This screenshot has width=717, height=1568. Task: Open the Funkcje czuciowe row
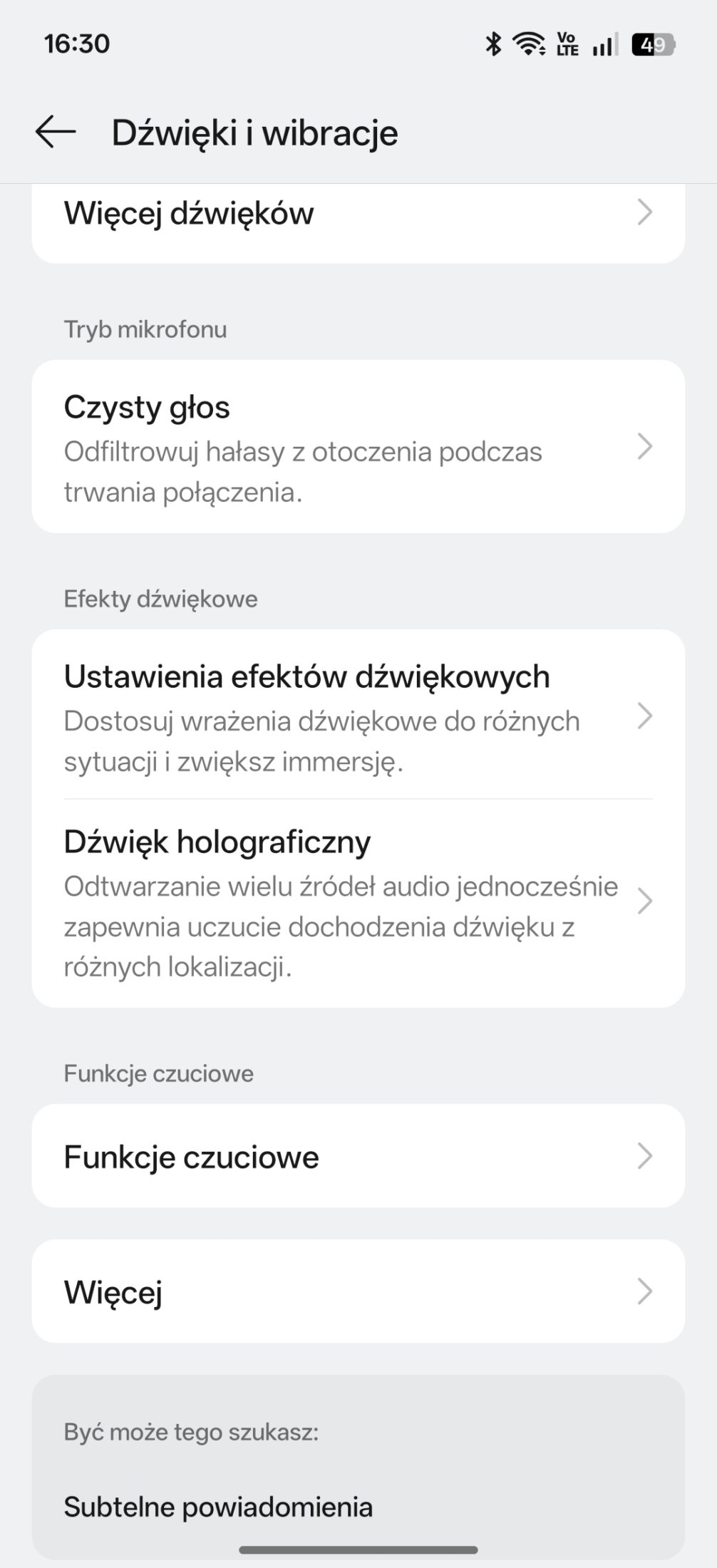click(358, 1156)
